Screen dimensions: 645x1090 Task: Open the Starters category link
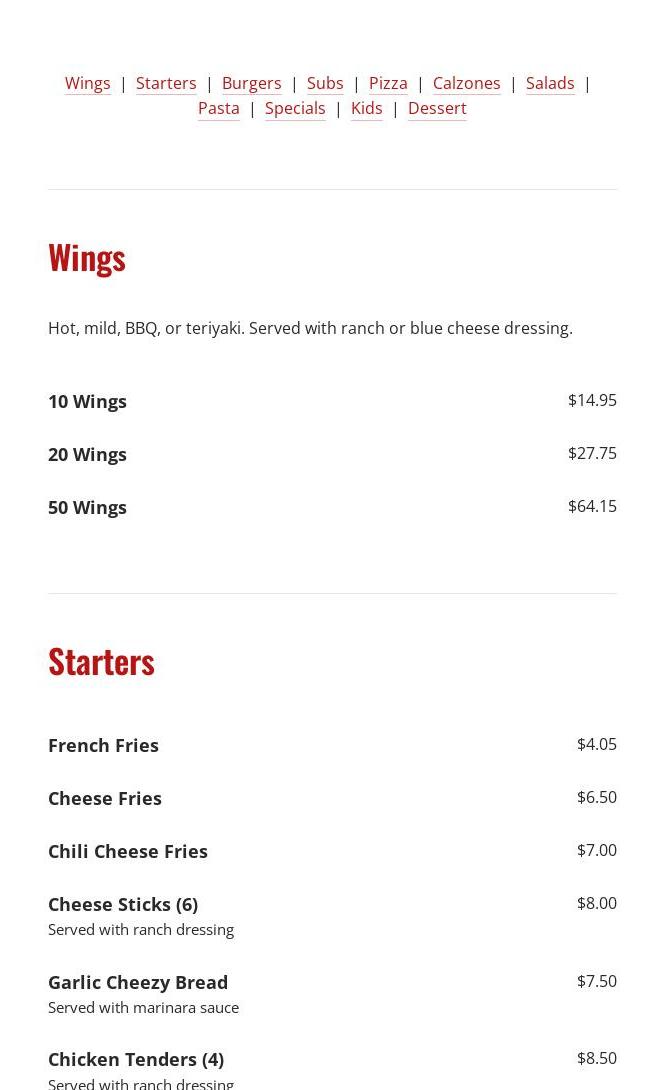[166, 83]
